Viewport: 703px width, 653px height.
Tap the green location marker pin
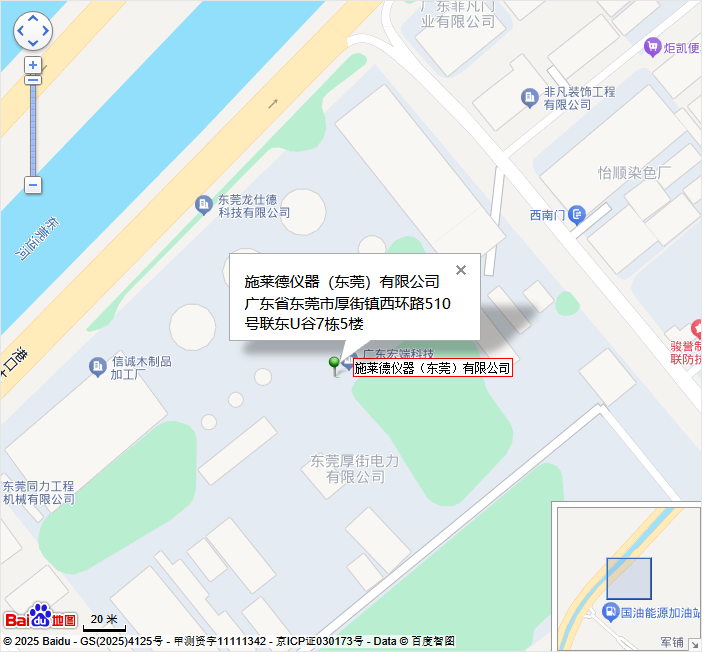[335, 364]
